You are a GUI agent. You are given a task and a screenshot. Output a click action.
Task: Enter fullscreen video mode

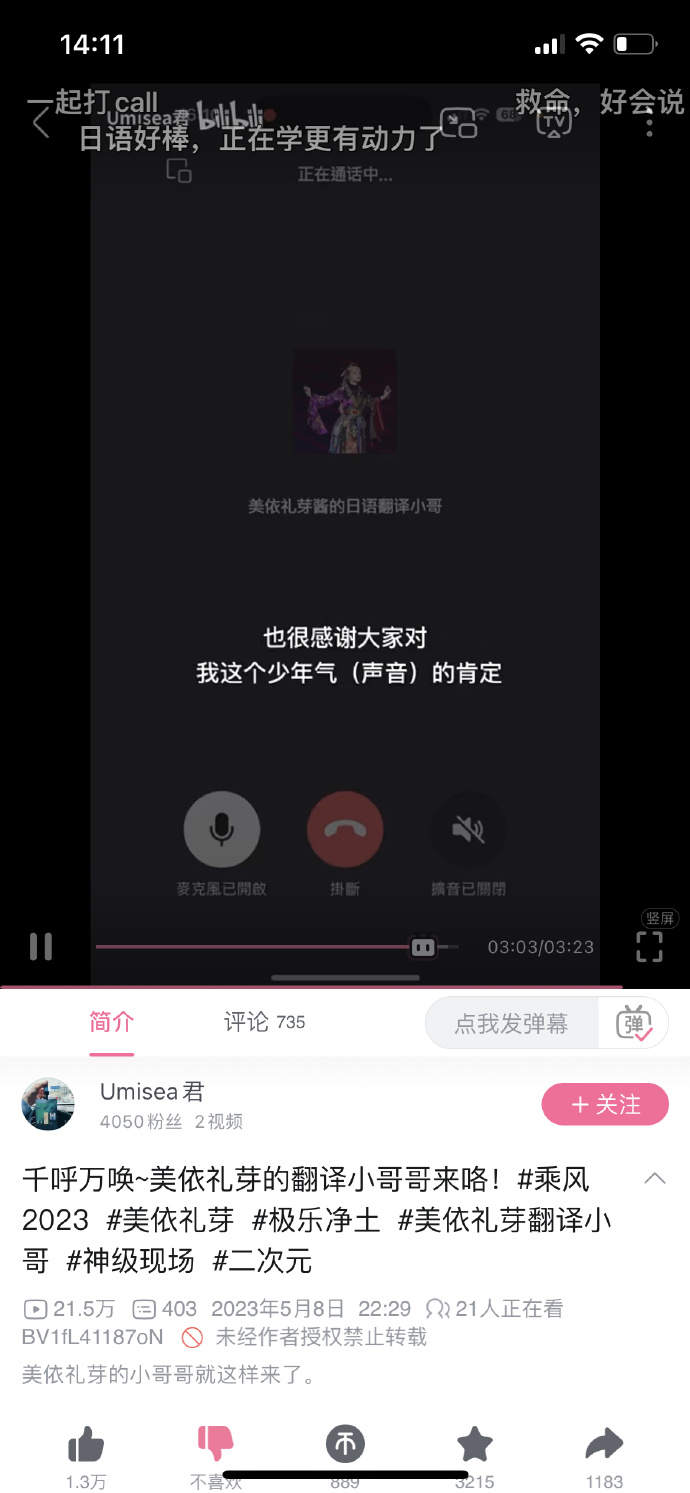click(649, 946)
